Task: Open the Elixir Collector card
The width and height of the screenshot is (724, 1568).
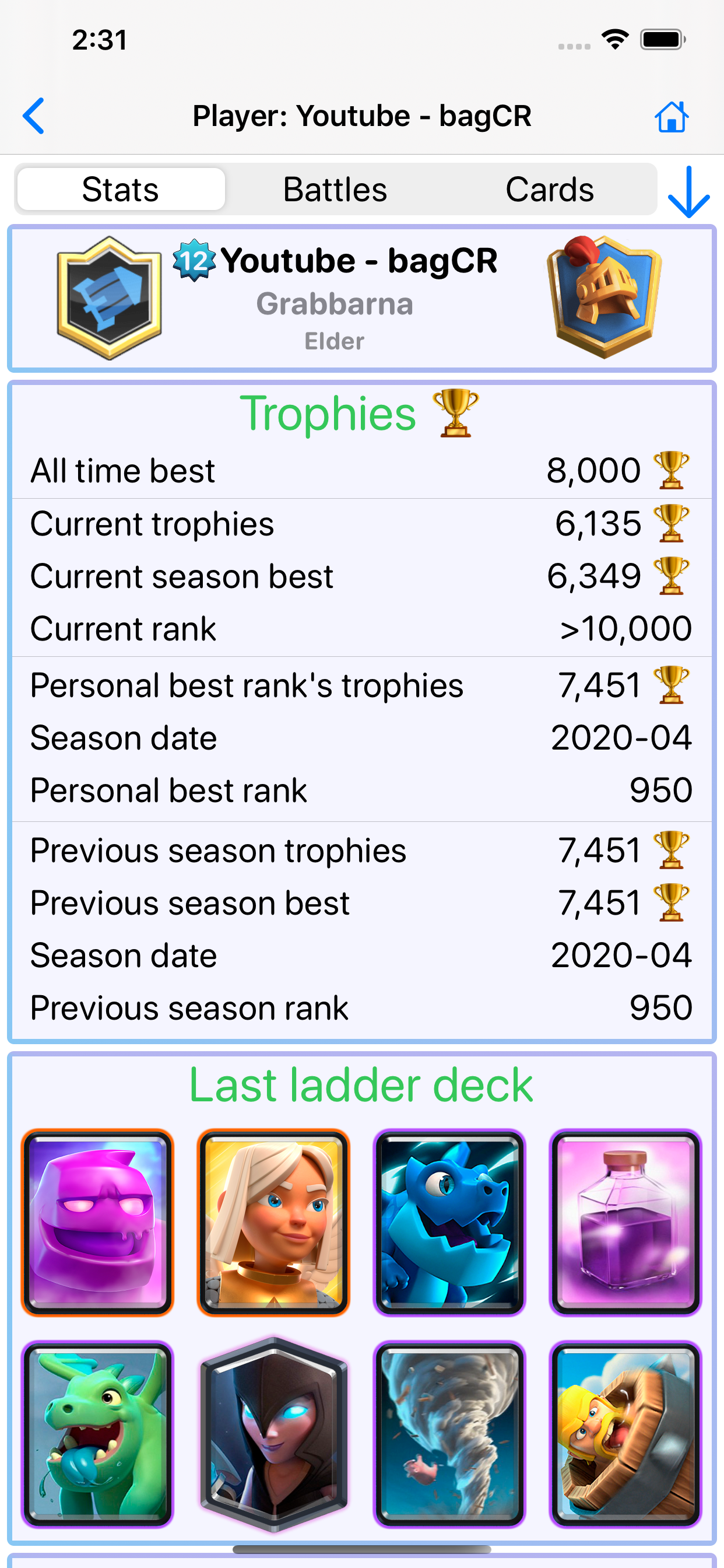Action: pyautogui.click(x=625, y=1222)
